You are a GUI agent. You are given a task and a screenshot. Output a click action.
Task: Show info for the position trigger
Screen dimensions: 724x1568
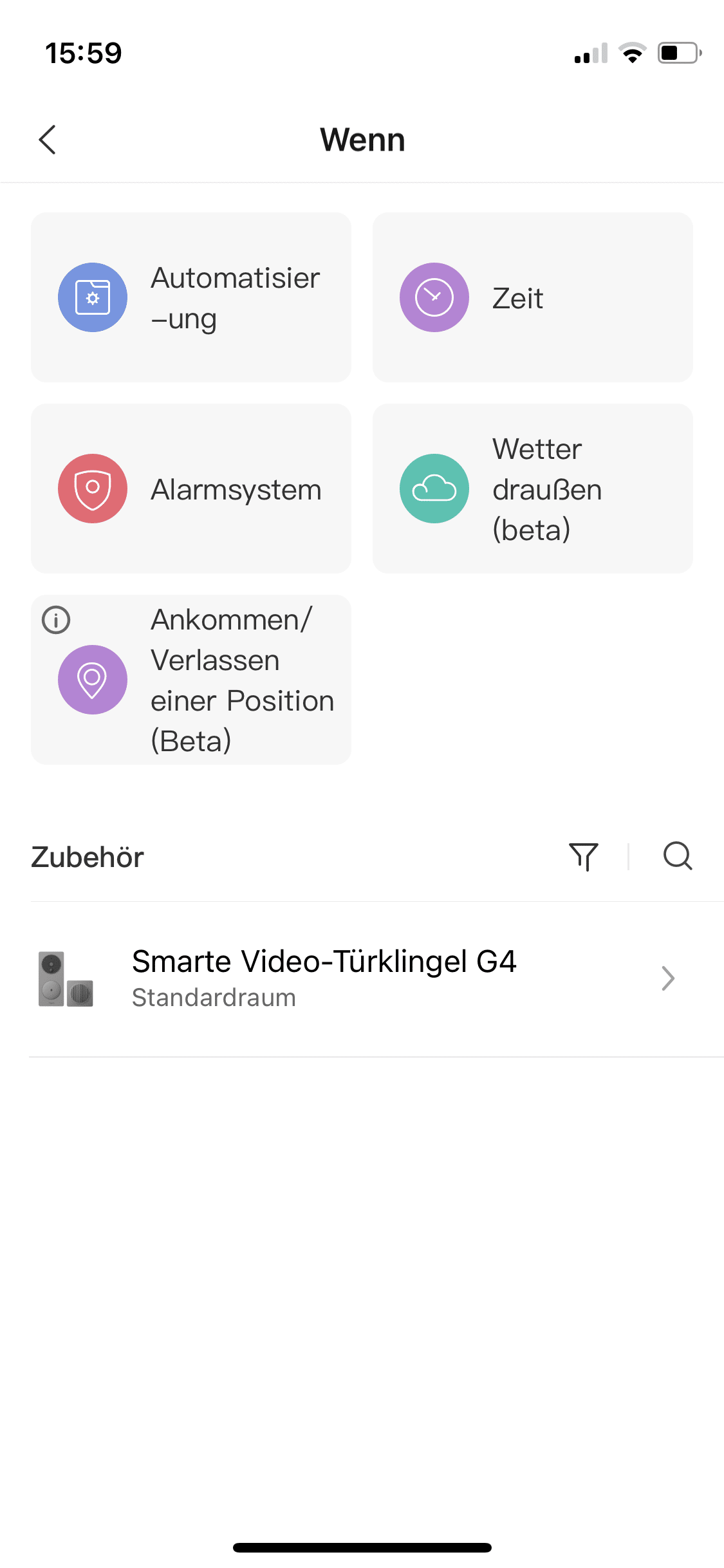click(x=56, y=621)
